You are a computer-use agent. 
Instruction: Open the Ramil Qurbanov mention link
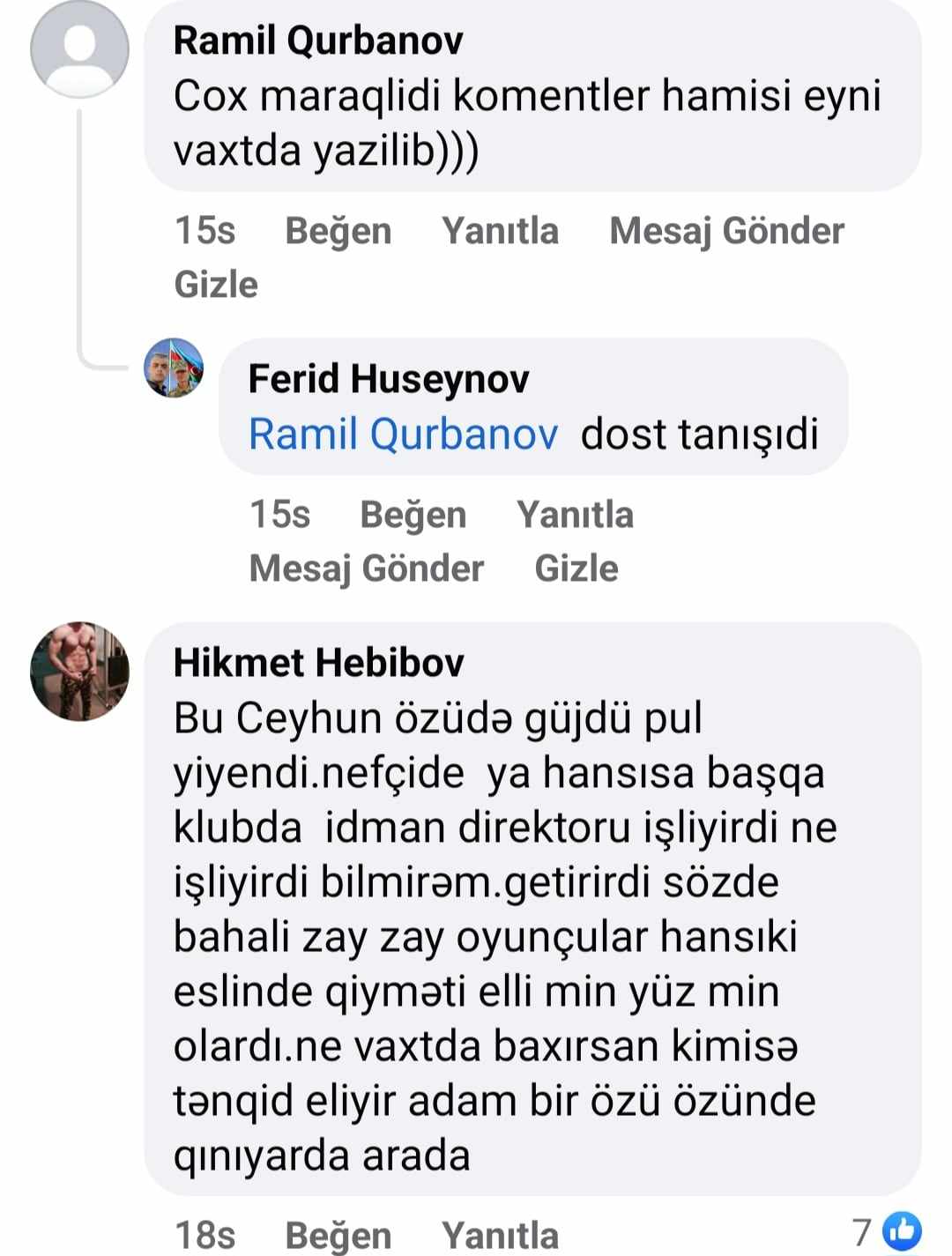tap(403, 435)
